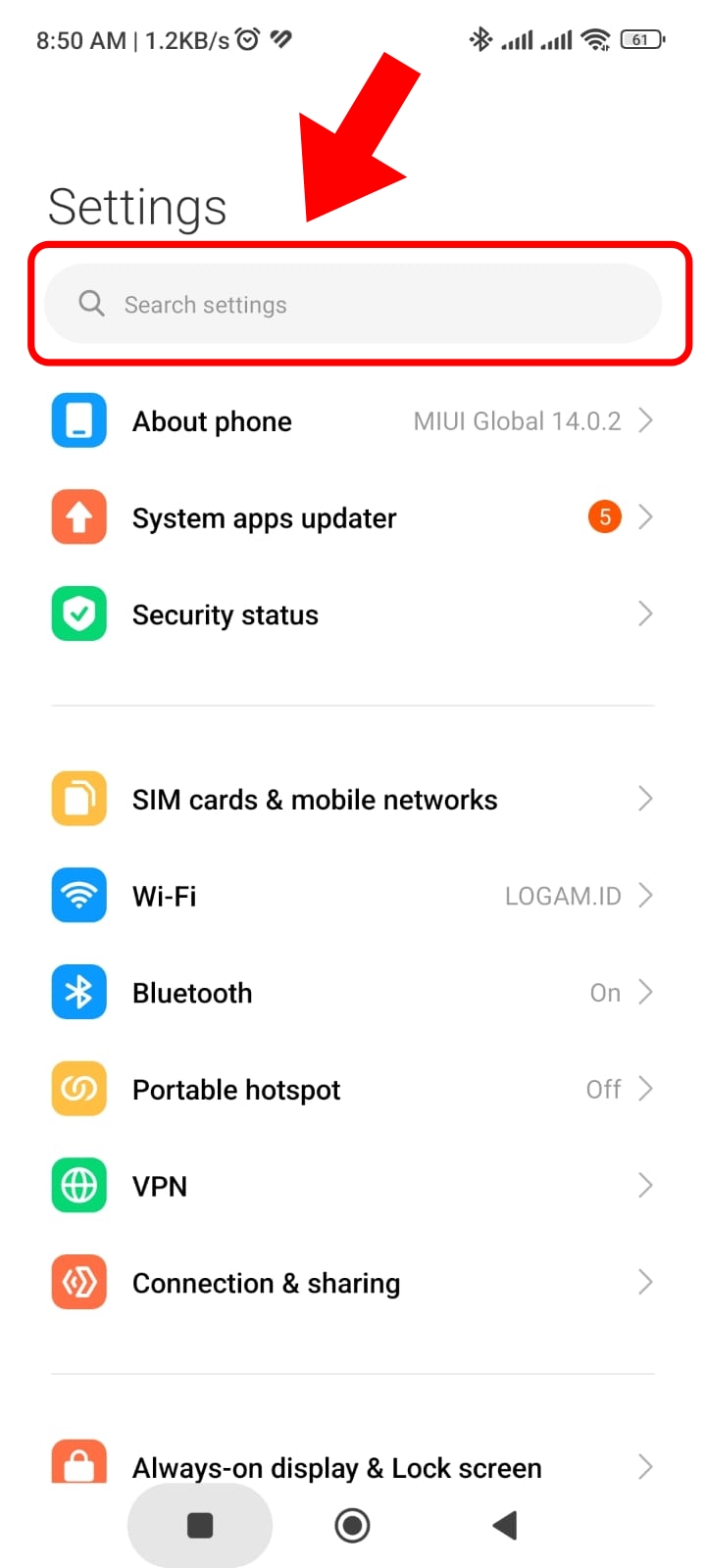Open Connection & sharing
The image size is (706, 1568).
[353, 1283]
